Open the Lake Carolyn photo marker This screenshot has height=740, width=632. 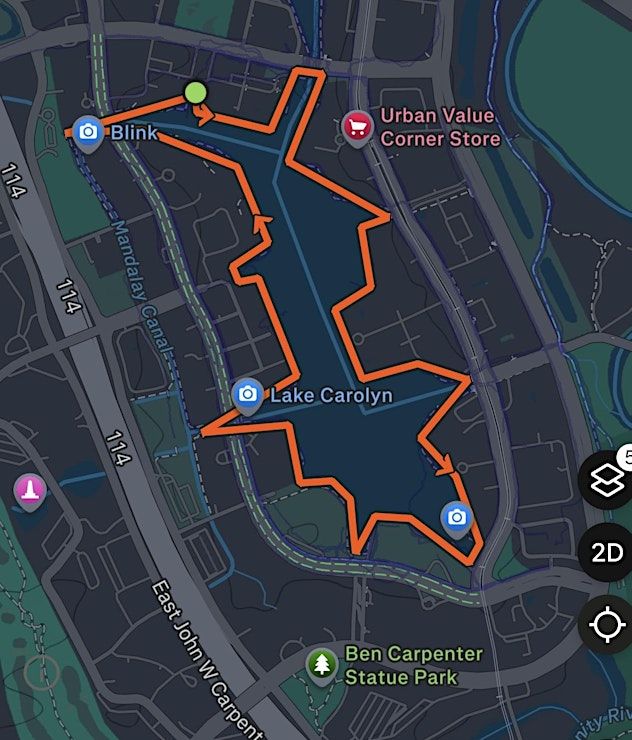tap(247, 394)
